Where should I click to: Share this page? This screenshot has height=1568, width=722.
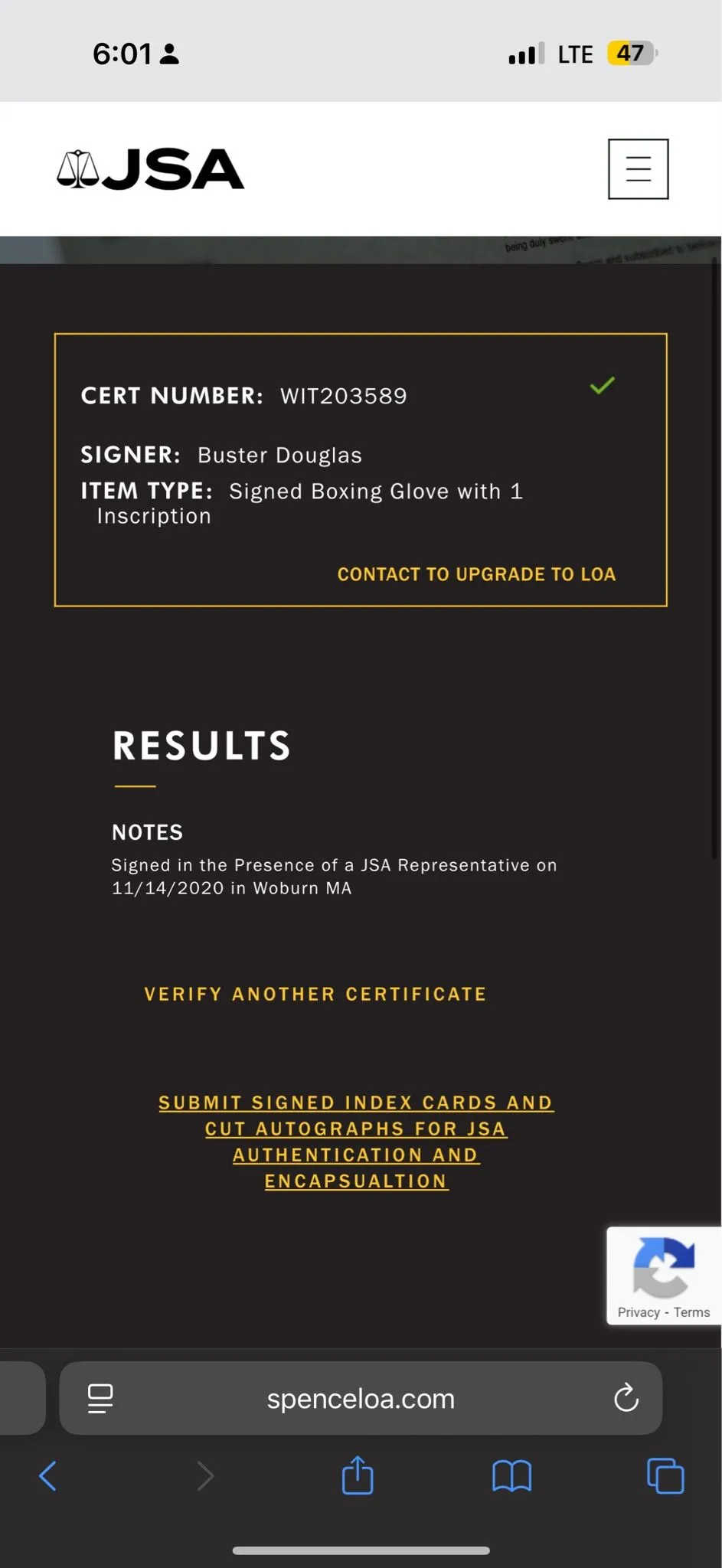[358, 1475]
